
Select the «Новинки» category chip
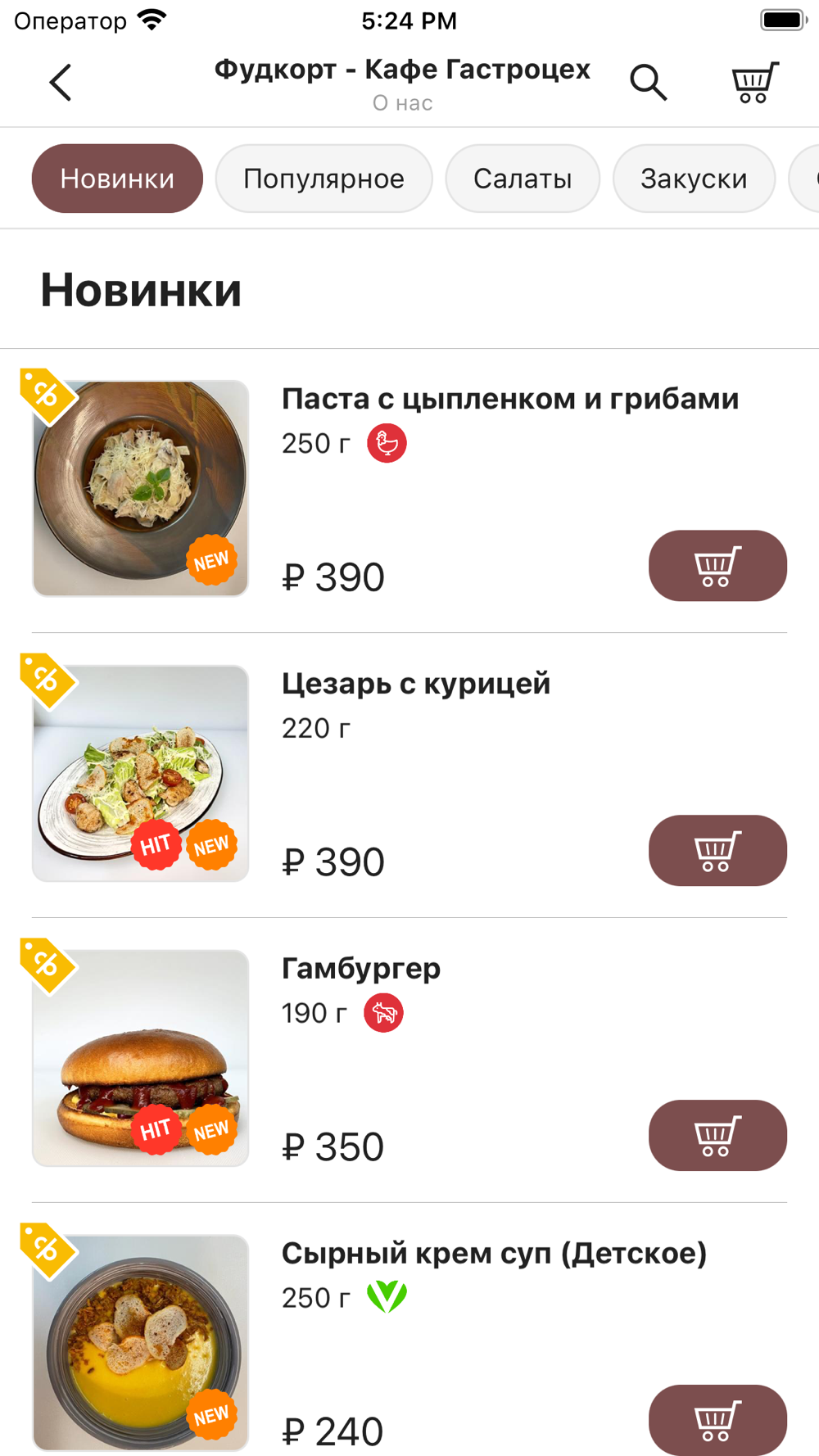click(117, 179)
